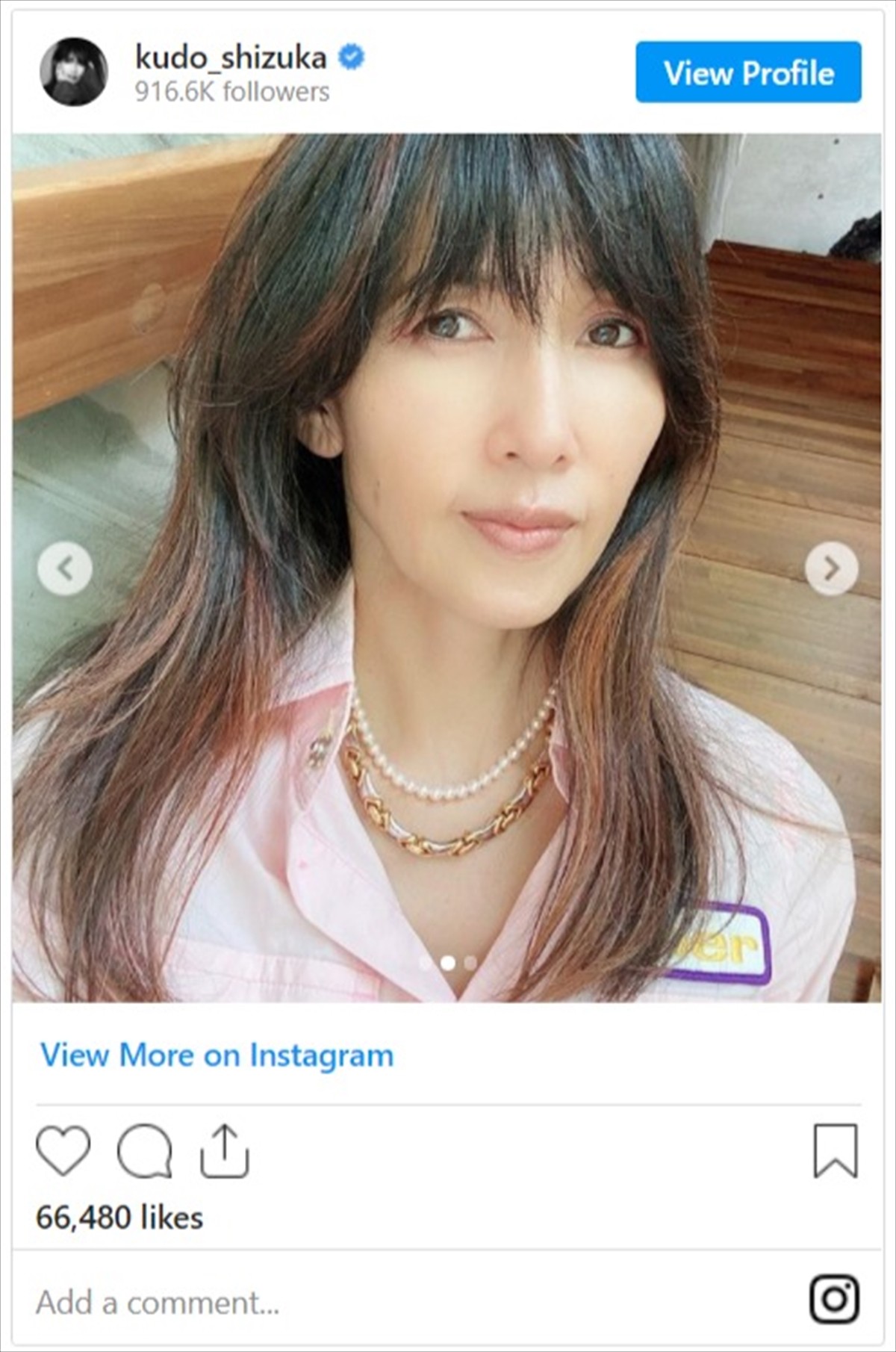Share this post via share icon
Screen dimensions: 896x1352
[x=224, y=1150]
